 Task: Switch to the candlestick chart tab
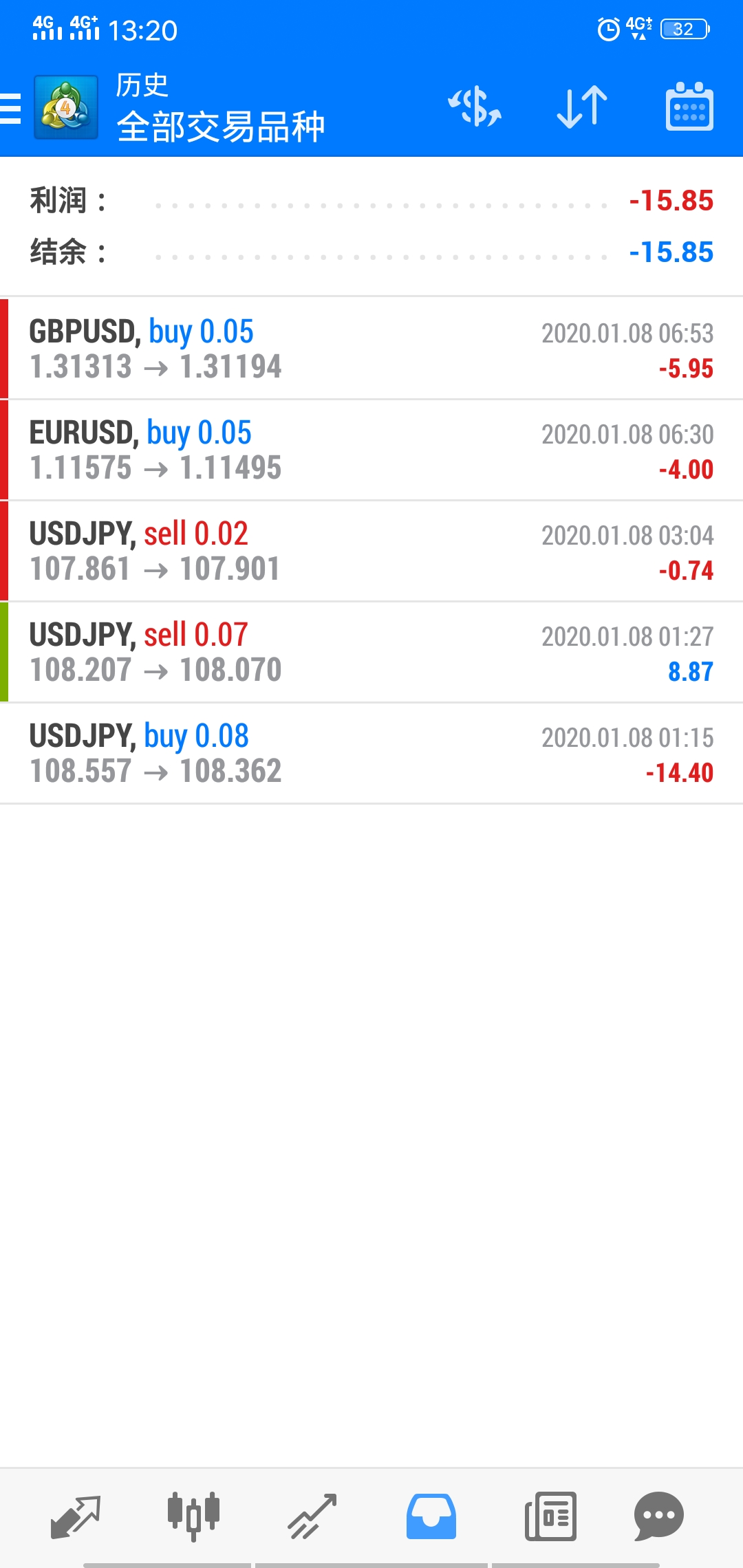tap(193, 1516)
